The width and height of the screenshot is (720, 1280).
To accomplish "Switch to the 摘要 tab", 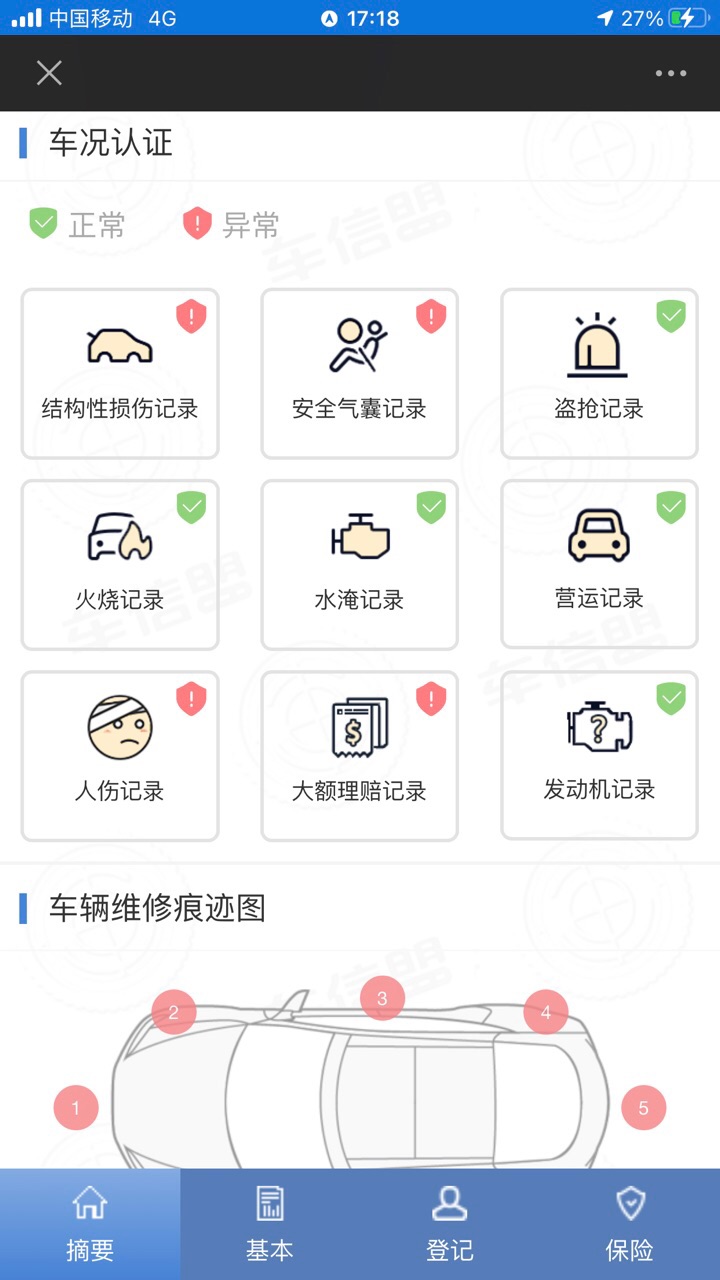I will [90, 1224].
